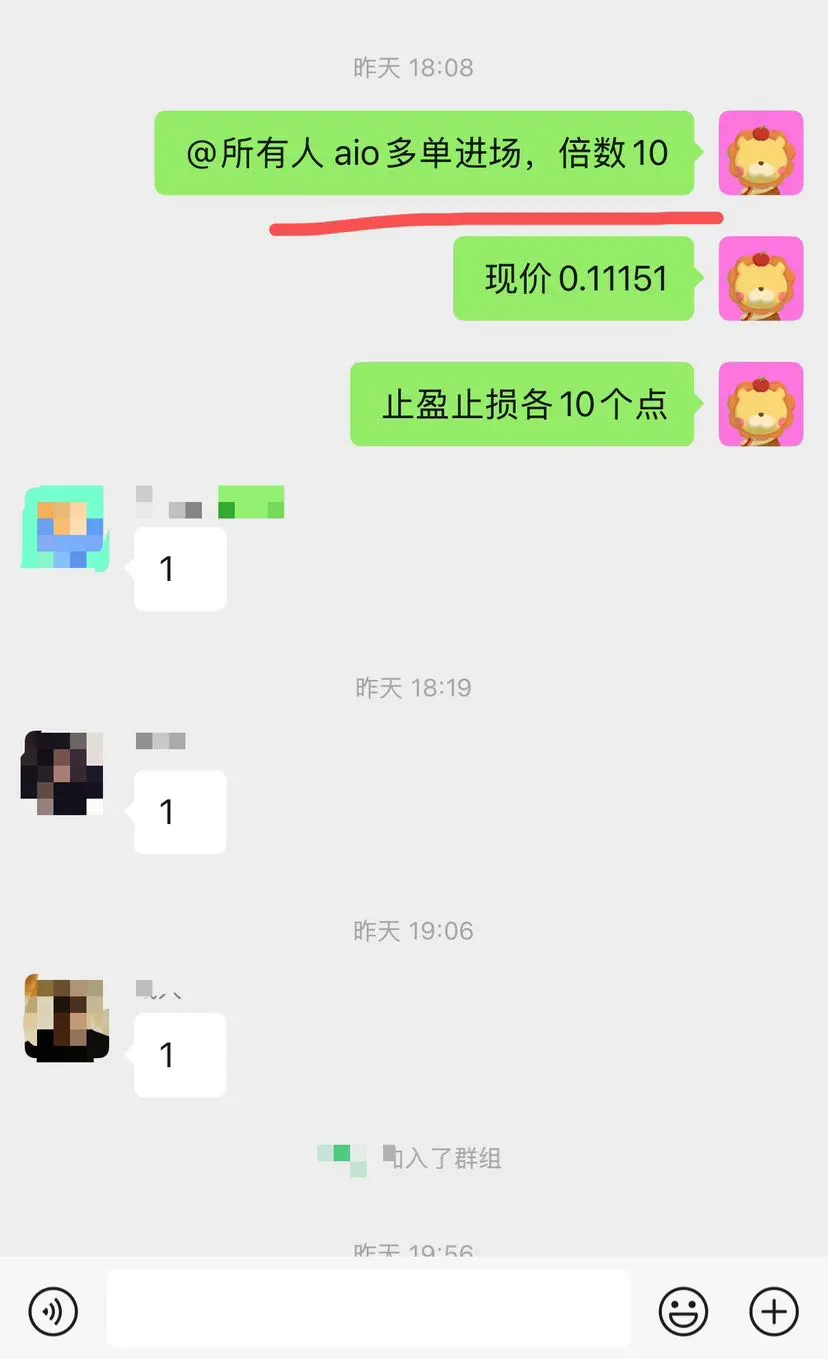
Task: Select the '止盈止损各10个点' message bubble
Action: [521, 404]
